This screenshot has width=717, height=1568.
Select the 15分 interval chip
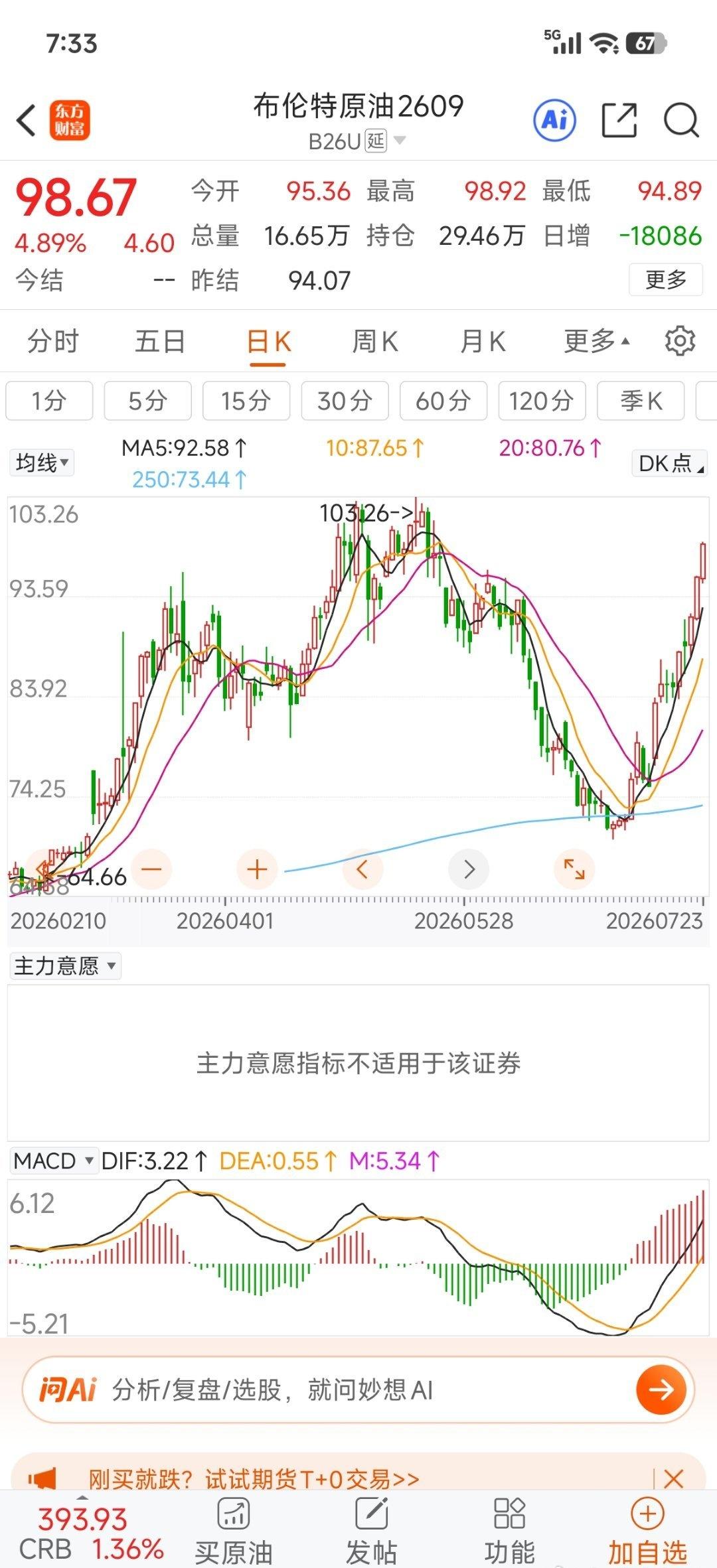246,401
